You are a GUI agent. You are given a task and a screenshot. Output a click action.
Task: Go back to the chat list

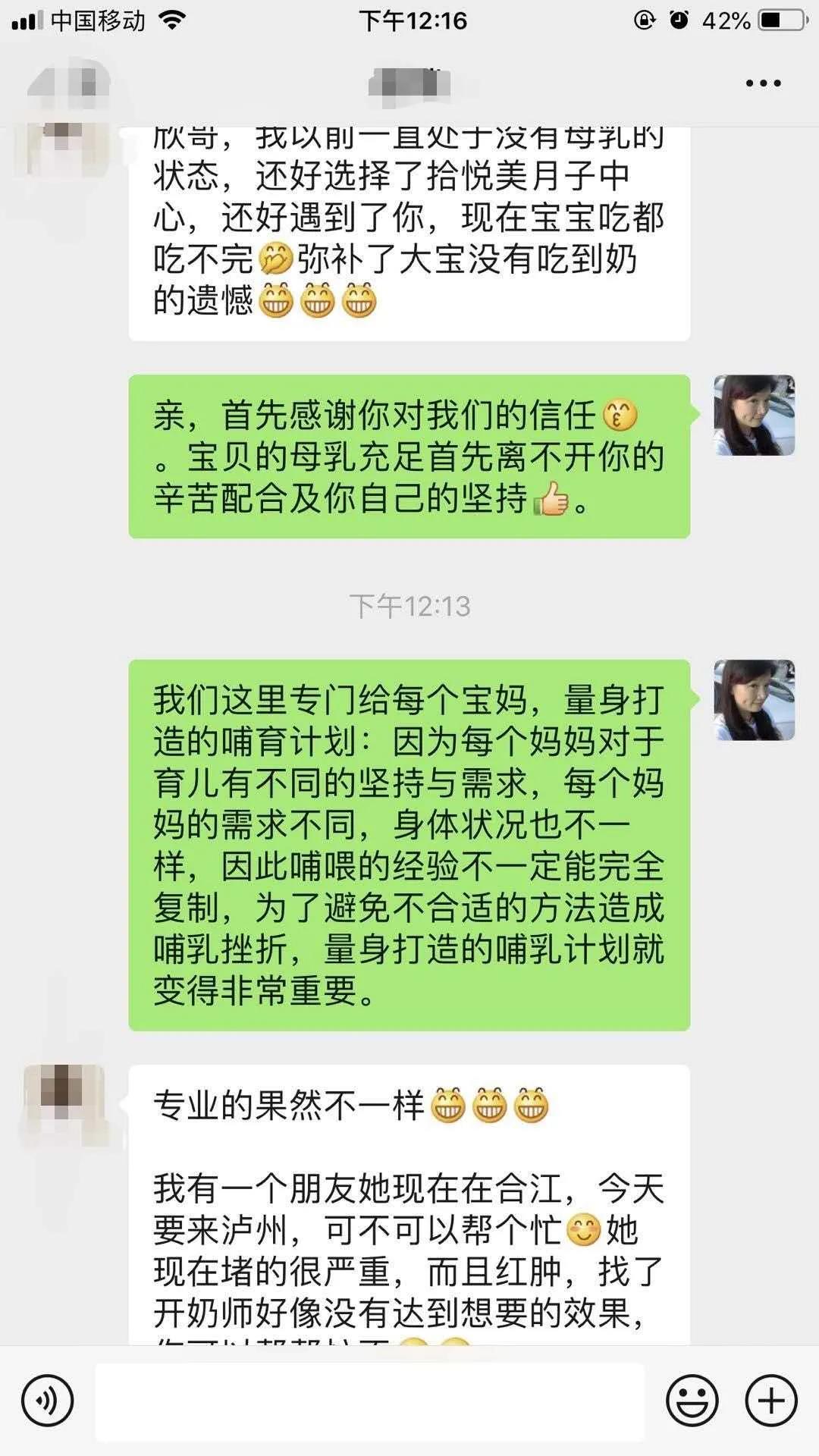pyautogui.click(x=68, y=85)
